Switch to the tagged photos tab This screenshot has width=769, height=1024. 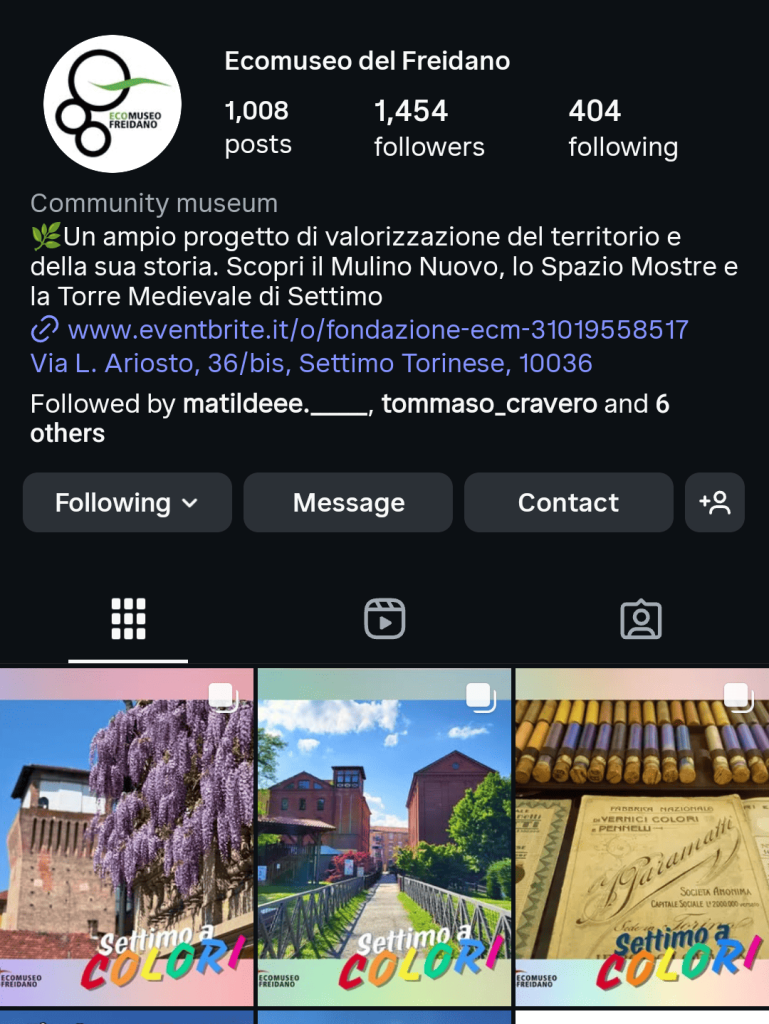point(641,619)
